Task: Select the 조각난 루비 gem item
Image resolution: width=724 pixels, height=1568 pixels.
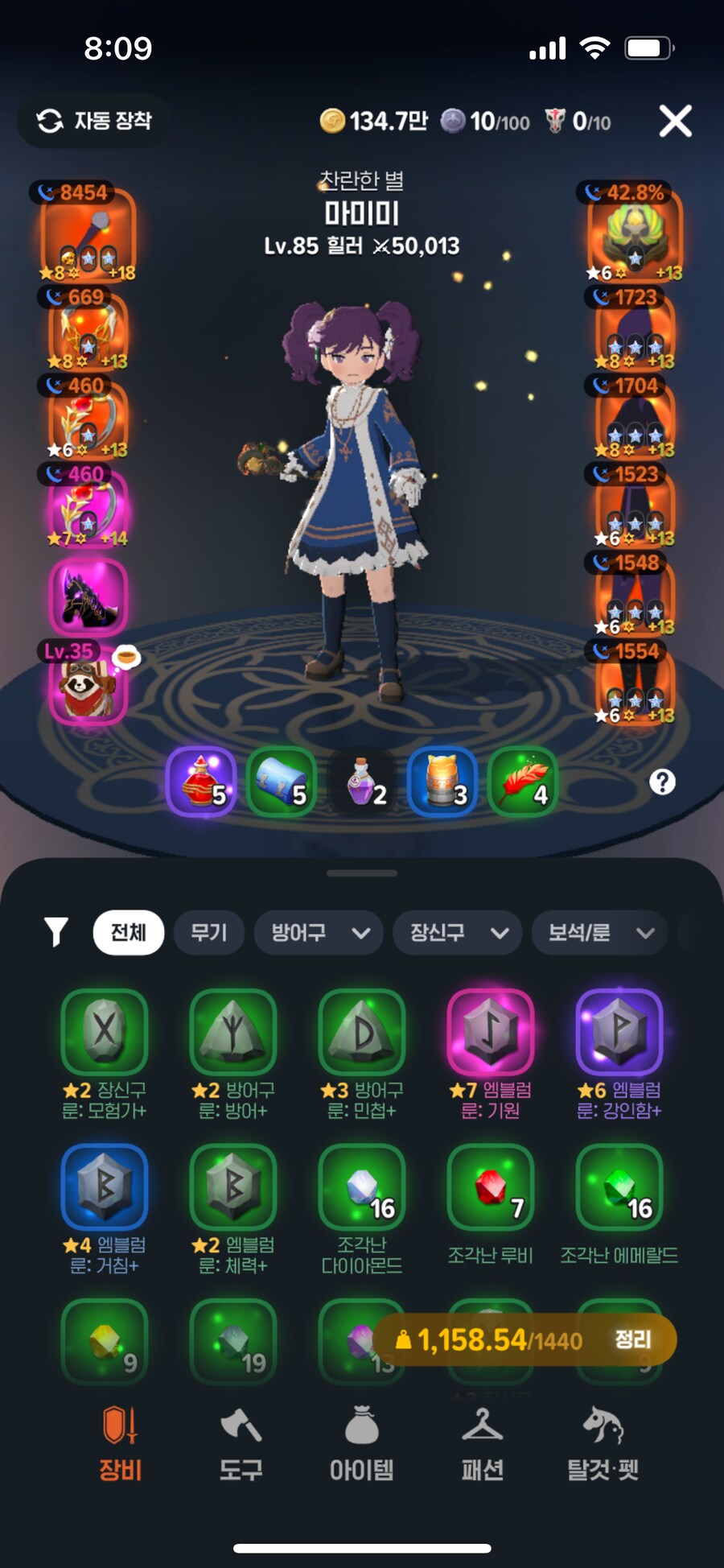Action: [x=490, y=1188]
